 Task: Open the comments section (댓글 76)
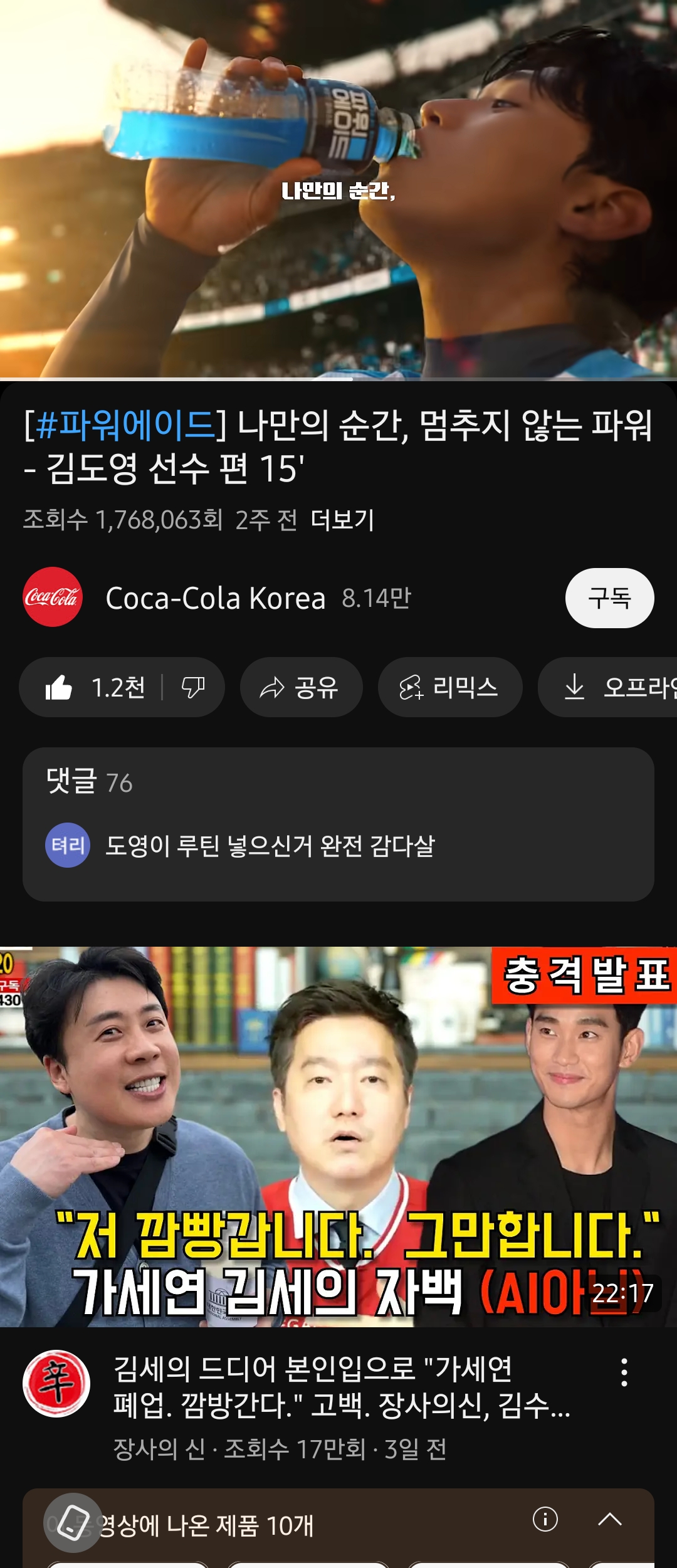338,823
